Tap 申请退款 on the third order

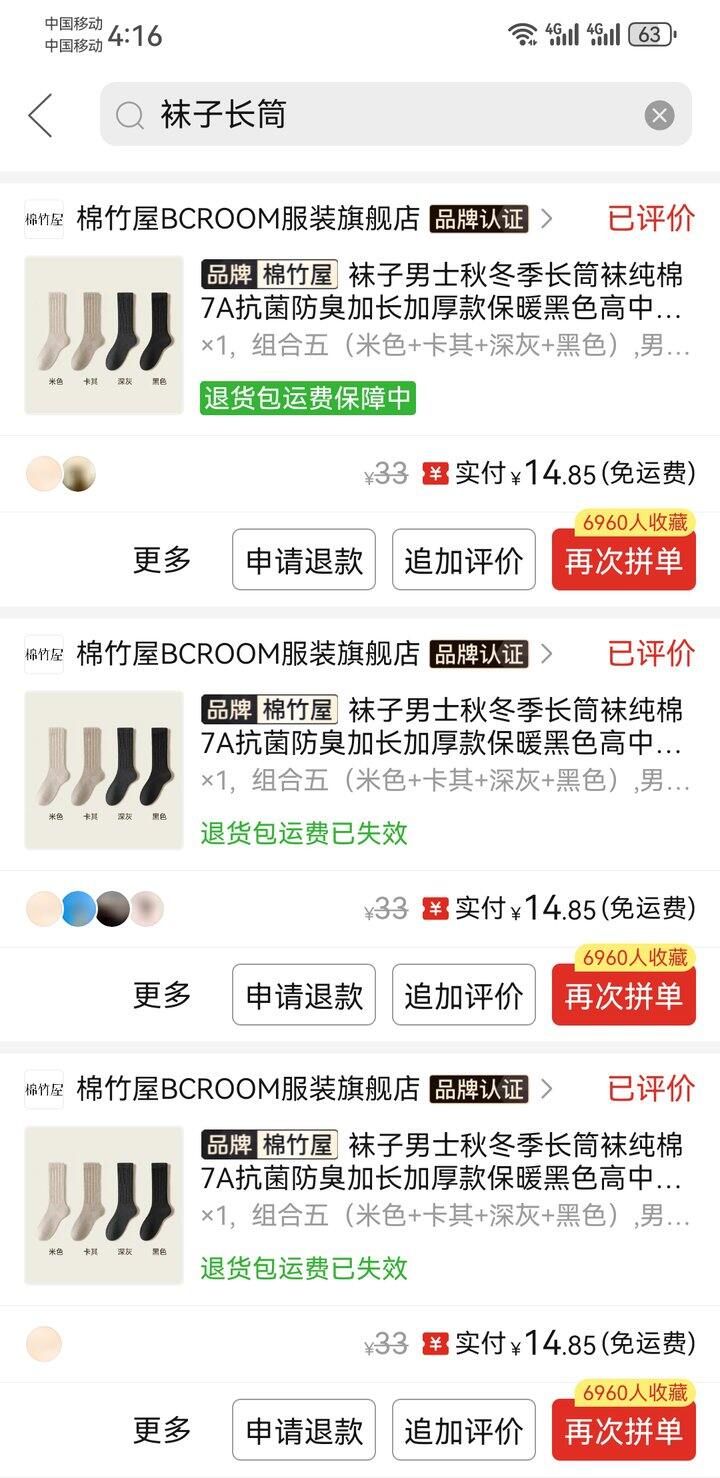[x=304, y=1430]
